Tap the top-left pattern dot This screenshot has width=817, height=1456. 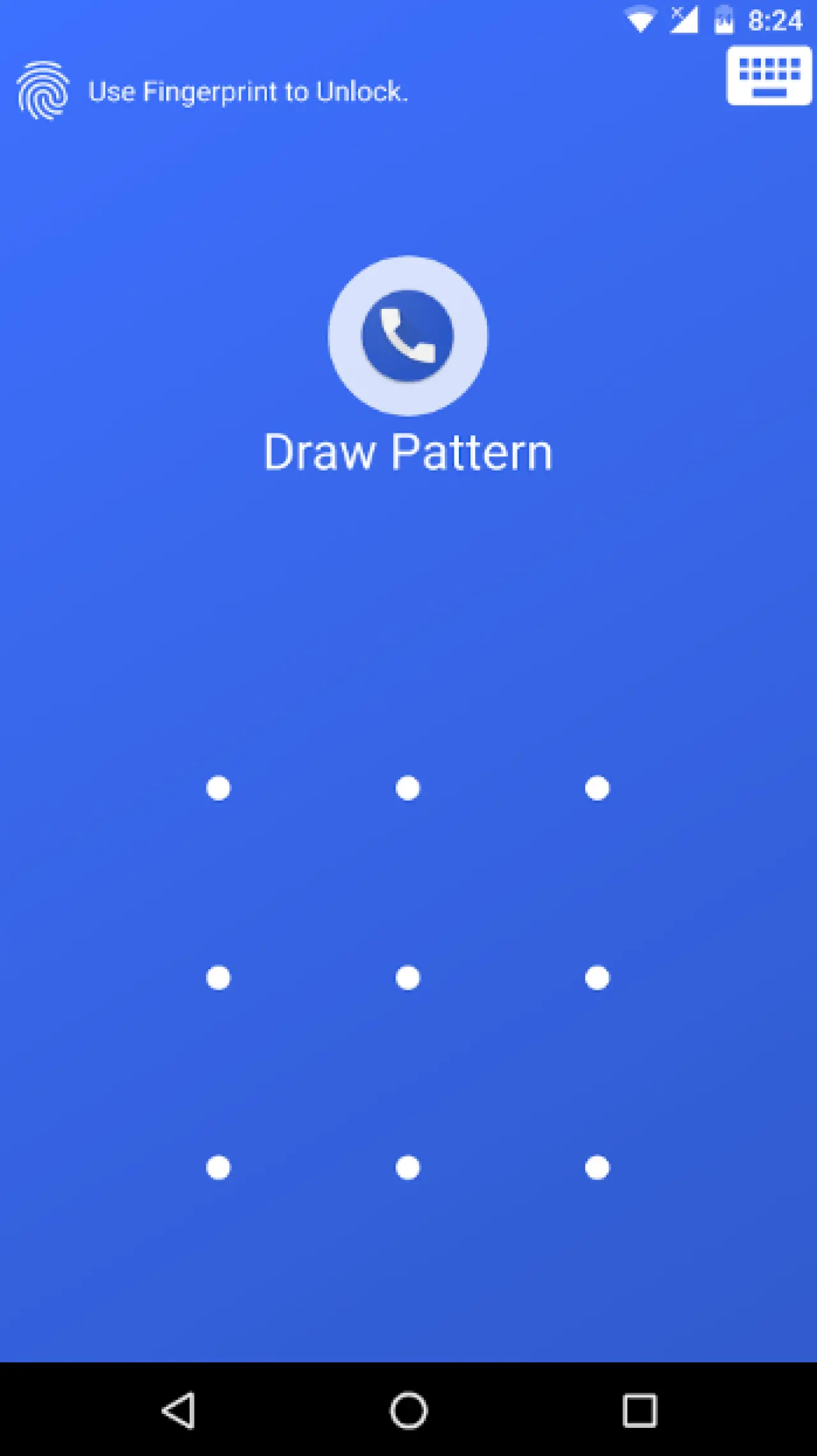click(218, 788)
